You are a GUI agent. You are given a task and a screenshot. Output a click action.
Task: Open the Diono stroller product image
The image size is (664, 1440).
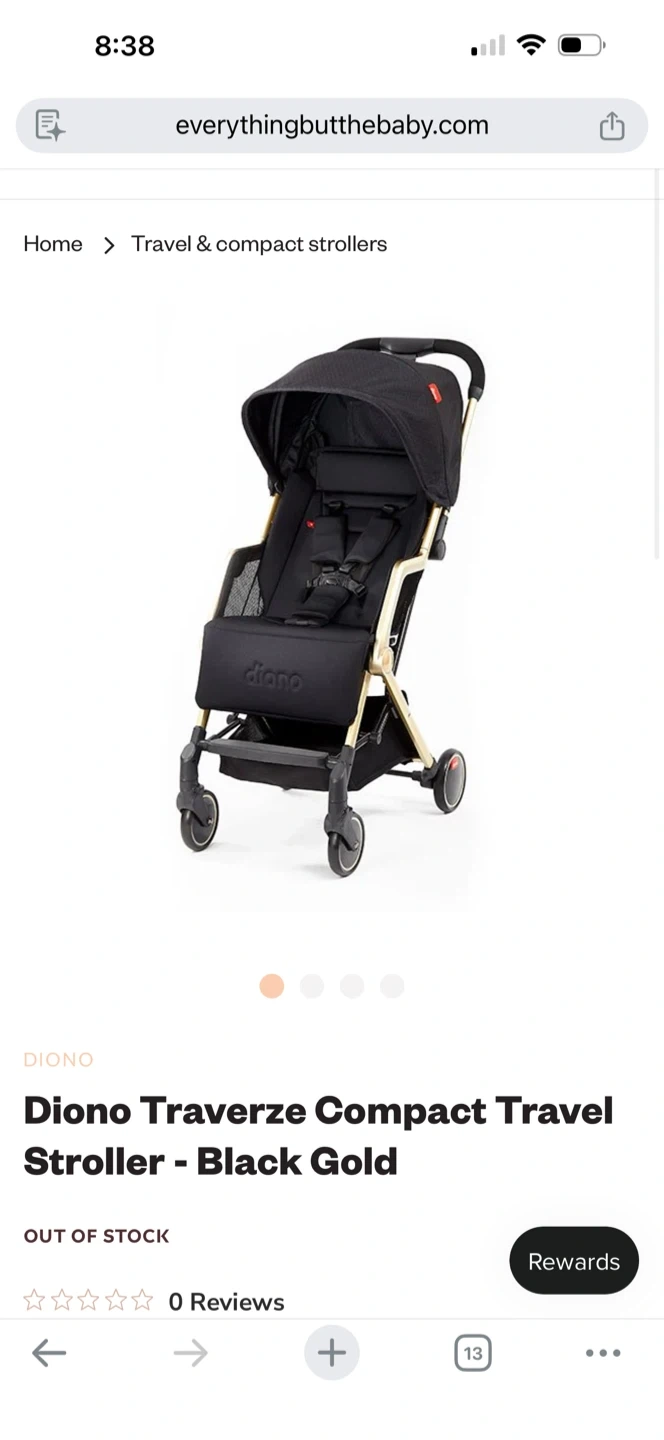331,605
